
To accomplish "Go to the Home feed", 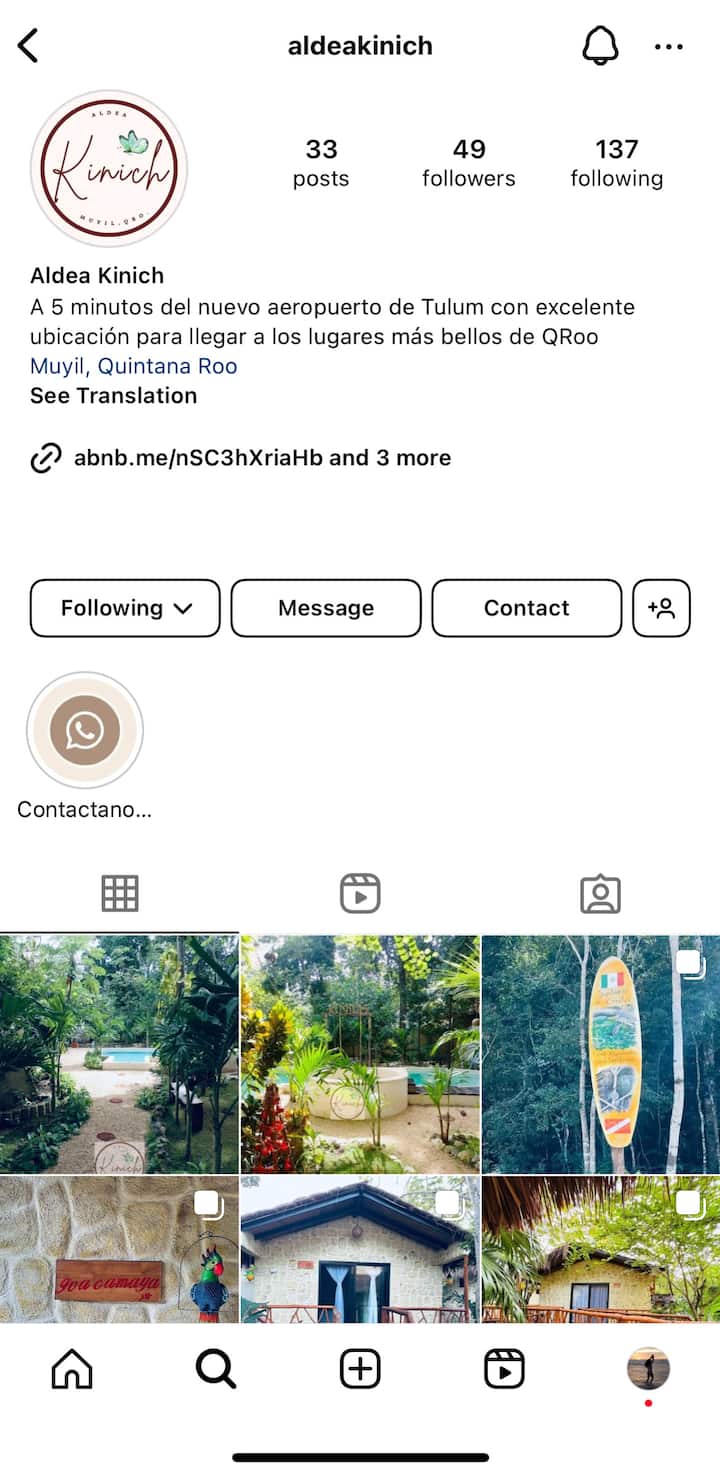I will point(72,1369).
